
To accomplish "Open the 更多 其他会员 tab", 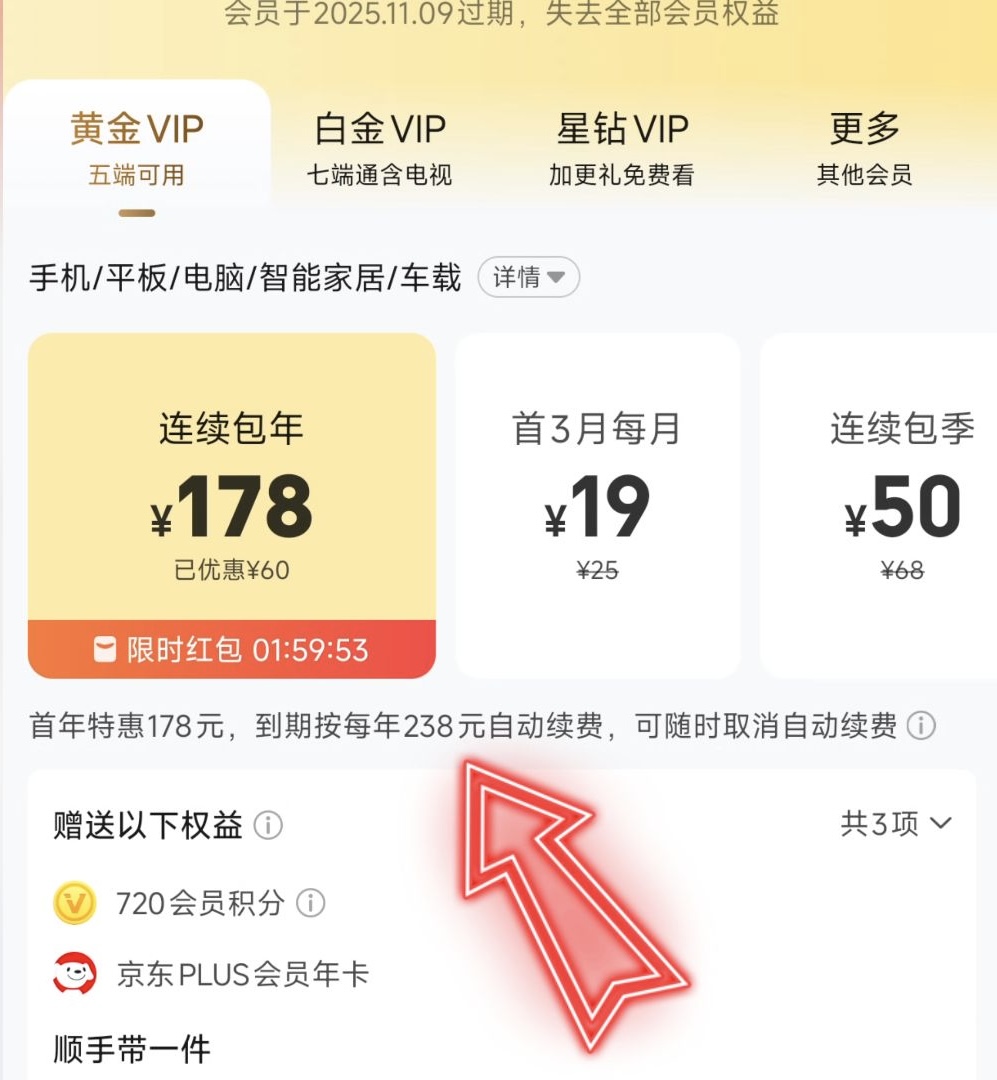I will click(864, 147).
